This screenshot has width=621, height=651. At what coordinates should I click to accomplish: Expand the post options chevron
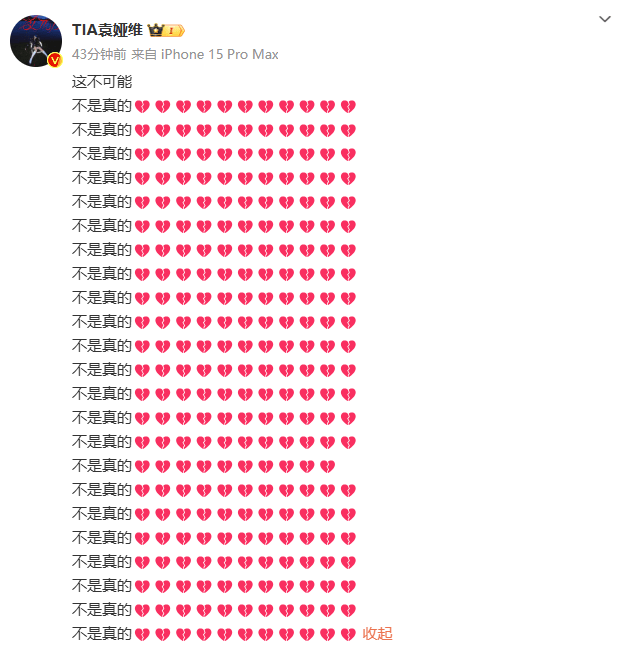[604, 19]
